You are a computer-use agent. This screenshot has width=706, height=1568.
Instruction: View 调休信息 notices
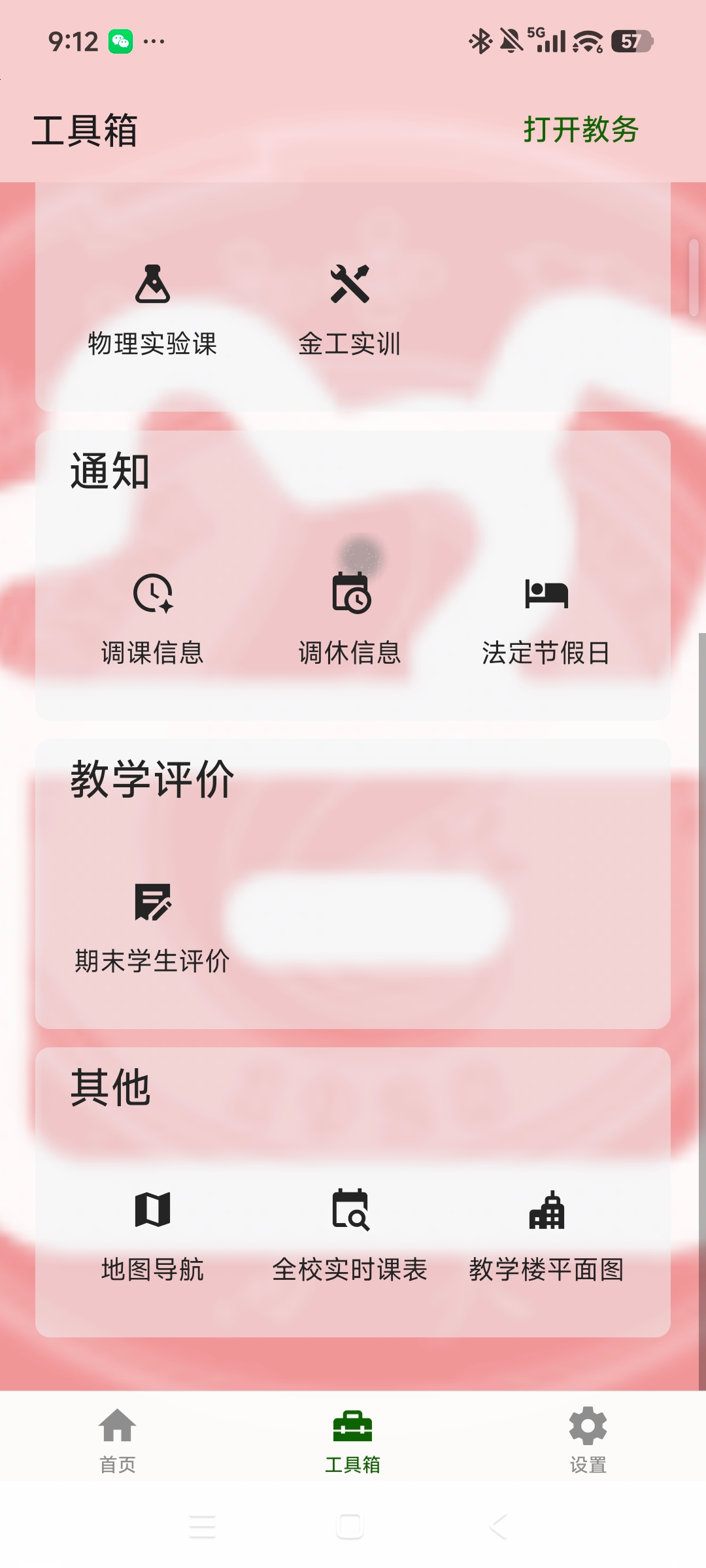[x=350, y=619]
